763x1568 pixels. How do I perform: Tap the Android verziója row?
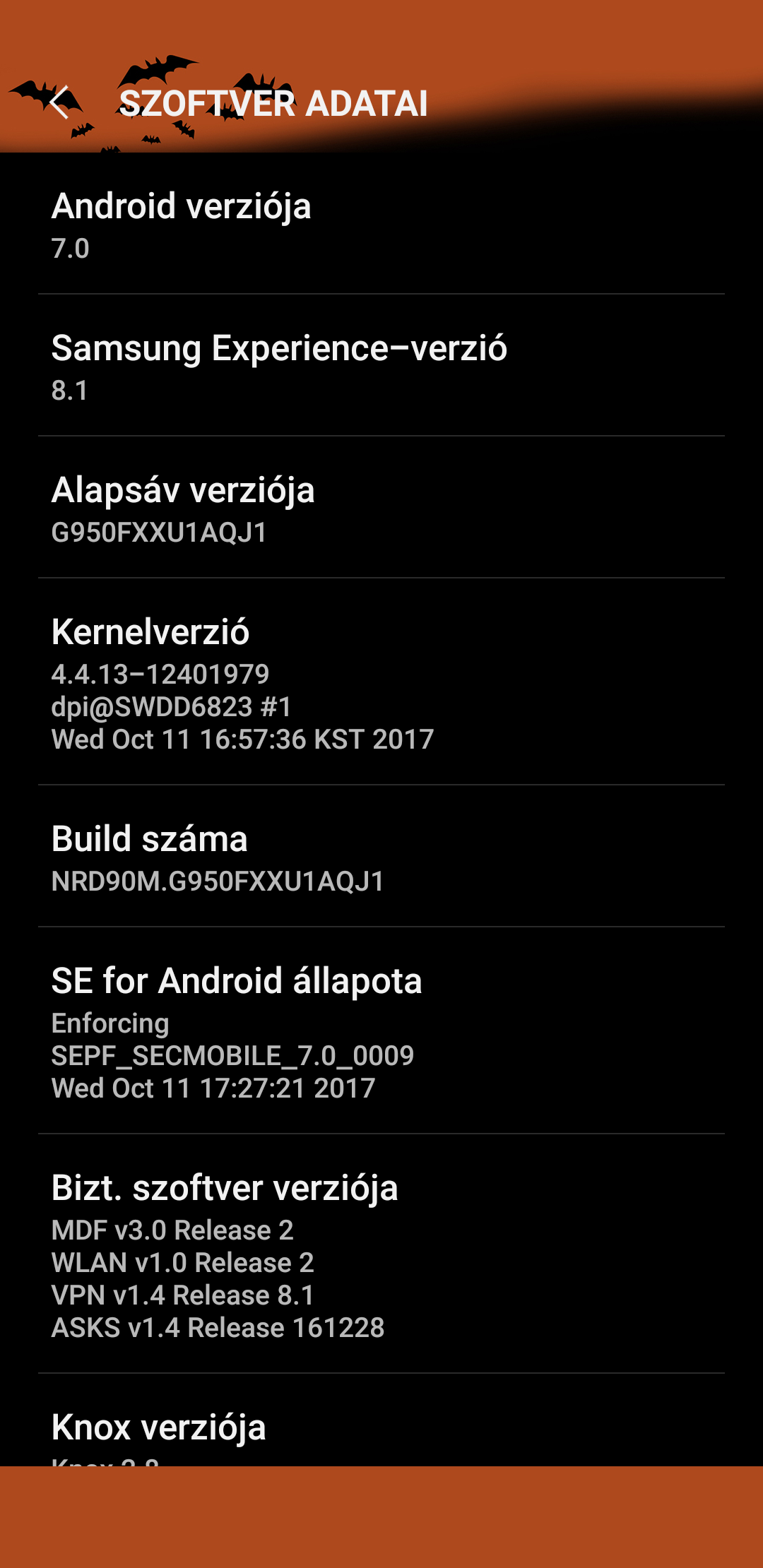[381, 224]
